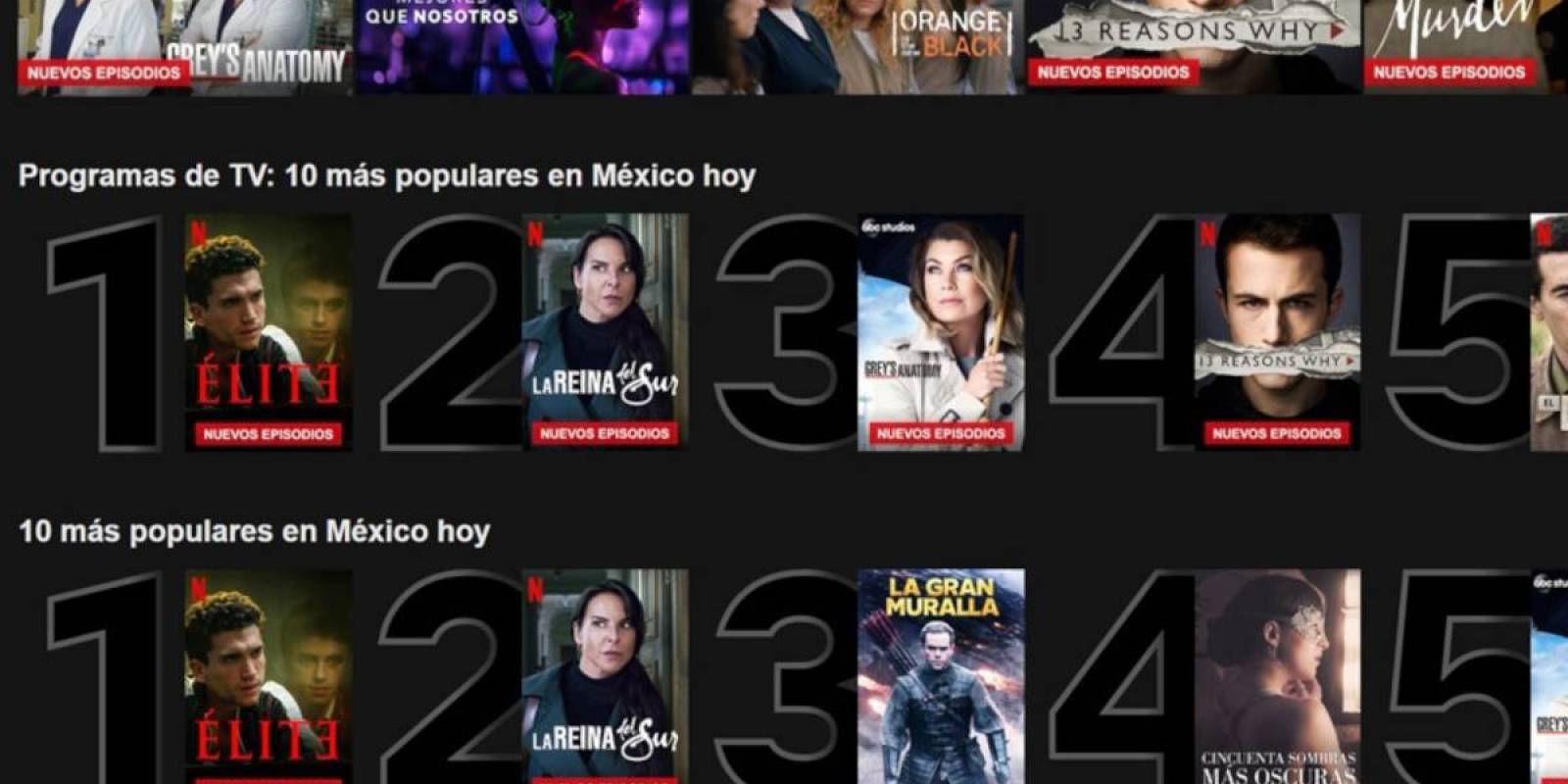The width and height of the screenshot is (1568, 784).
Task: Open Grey's Anatomy ranked 3 in TV programs
Action: (941, 331)
